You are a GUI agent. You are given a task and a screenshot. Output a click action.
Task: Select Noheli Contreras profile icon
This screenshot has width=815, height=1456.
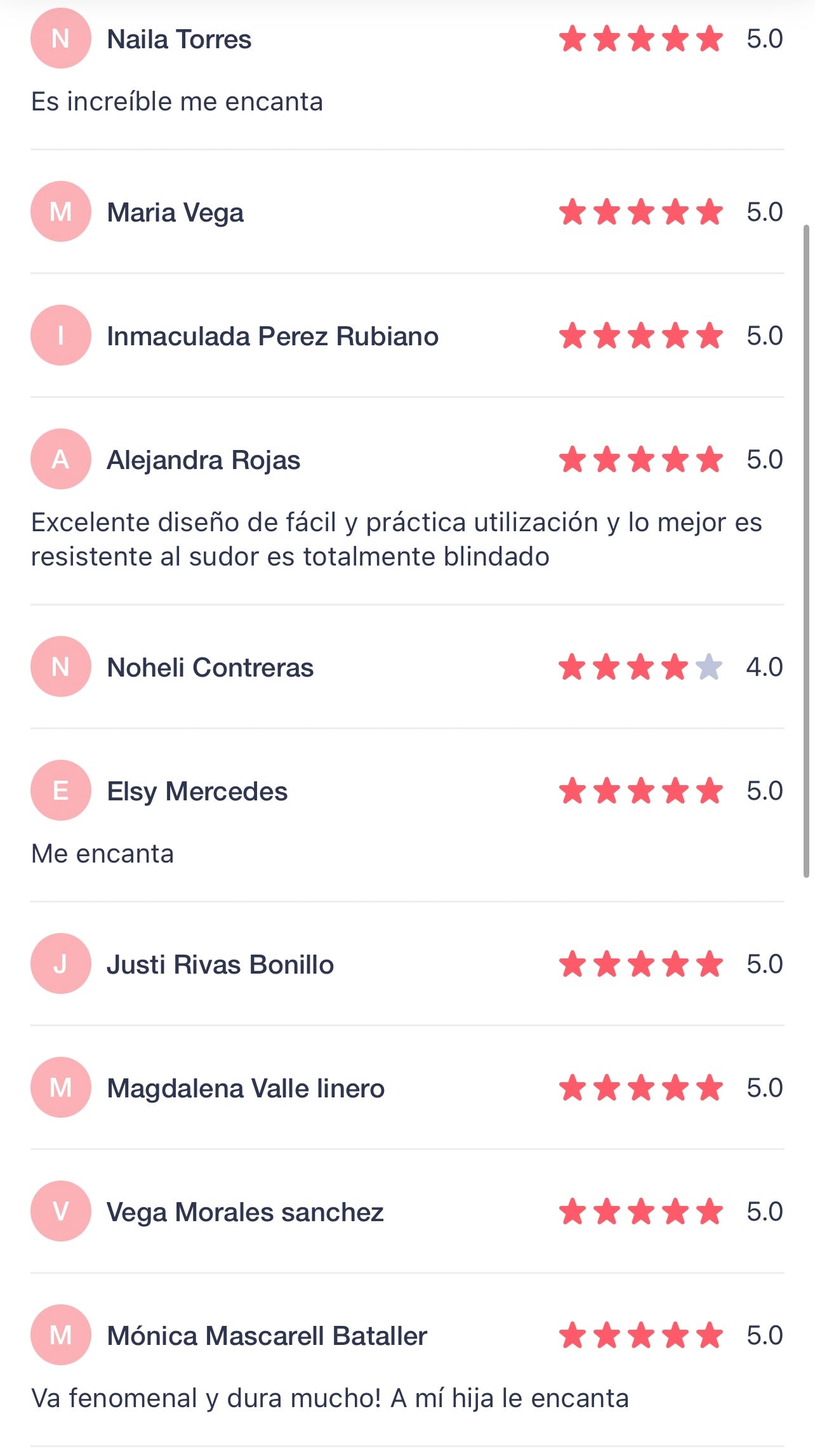click(x=60, y=667)
